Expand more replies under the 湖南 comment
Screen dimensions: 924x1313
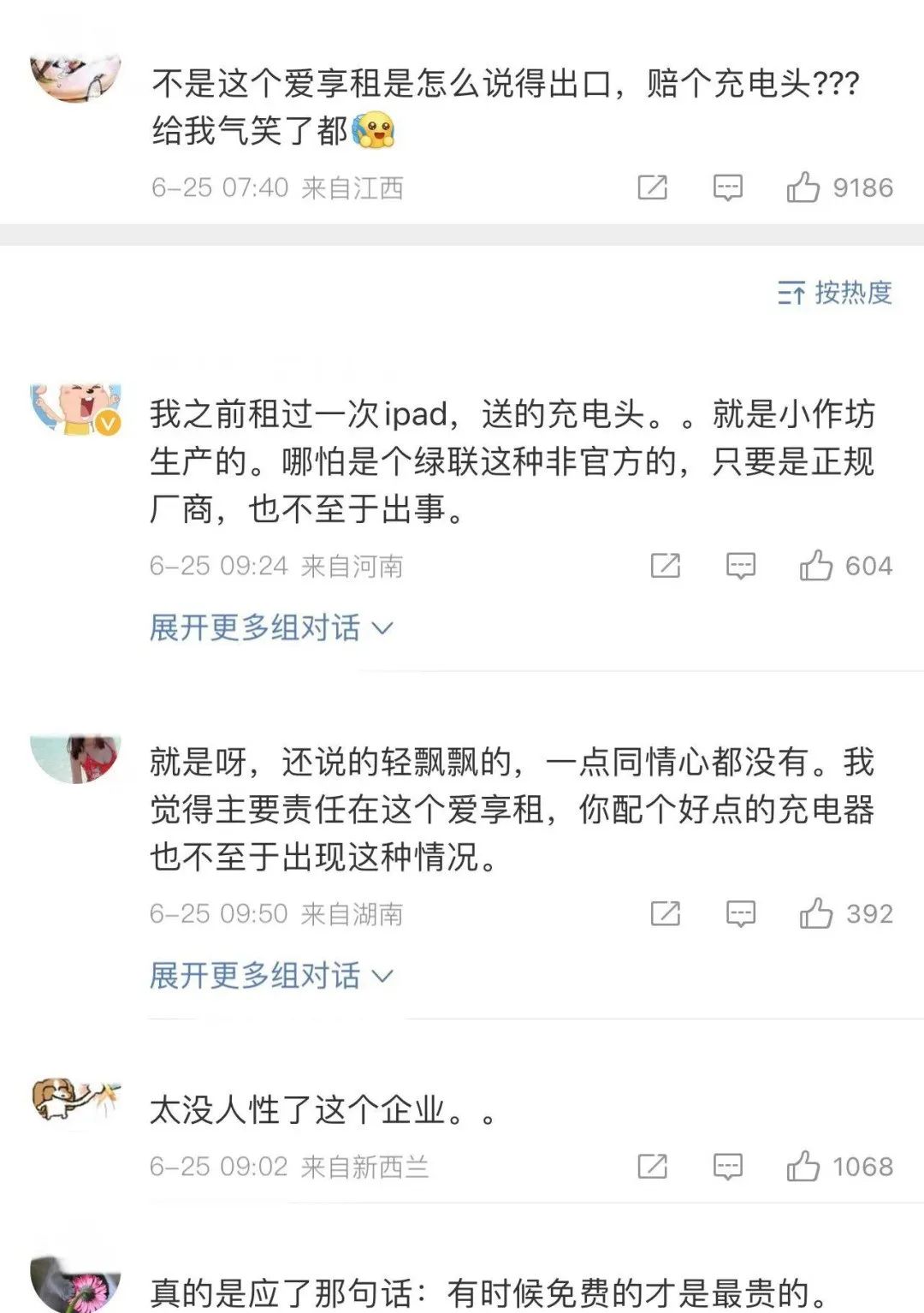270,976
